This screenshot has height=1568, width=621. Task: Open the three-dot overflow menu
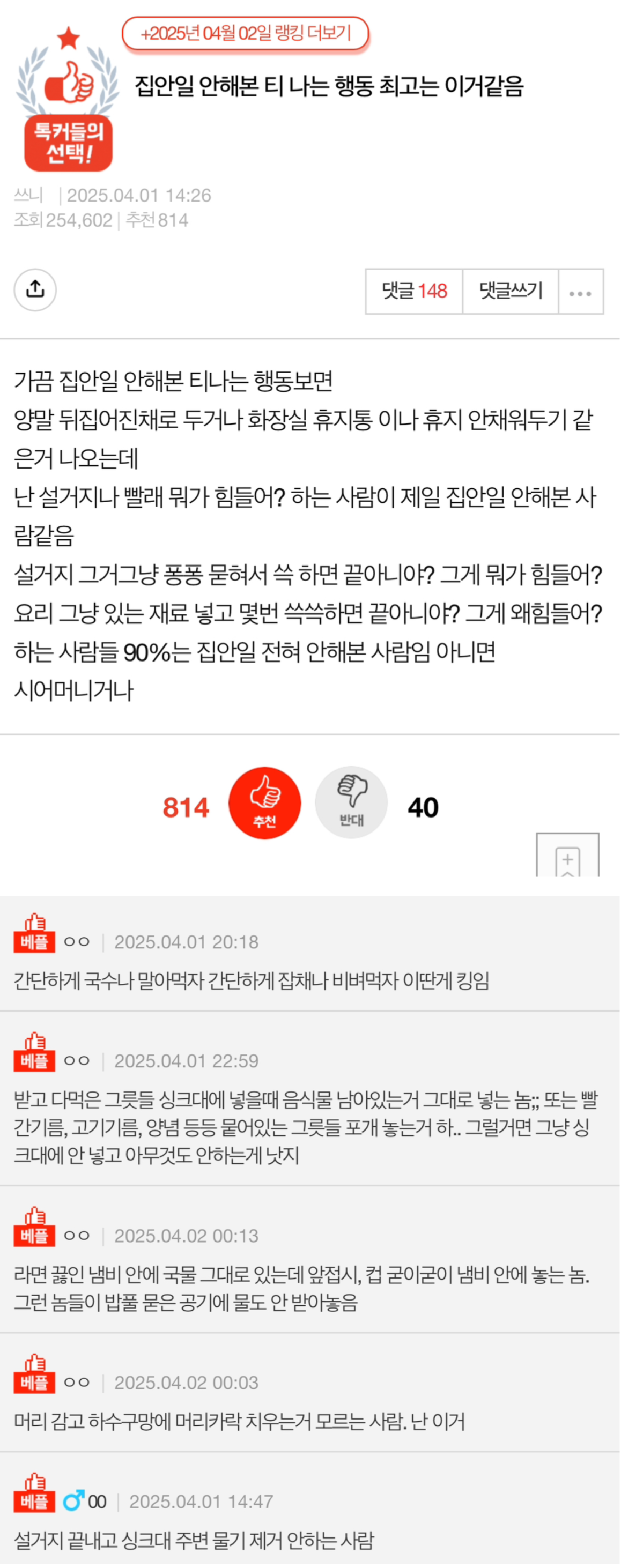(x=581, y=293)
